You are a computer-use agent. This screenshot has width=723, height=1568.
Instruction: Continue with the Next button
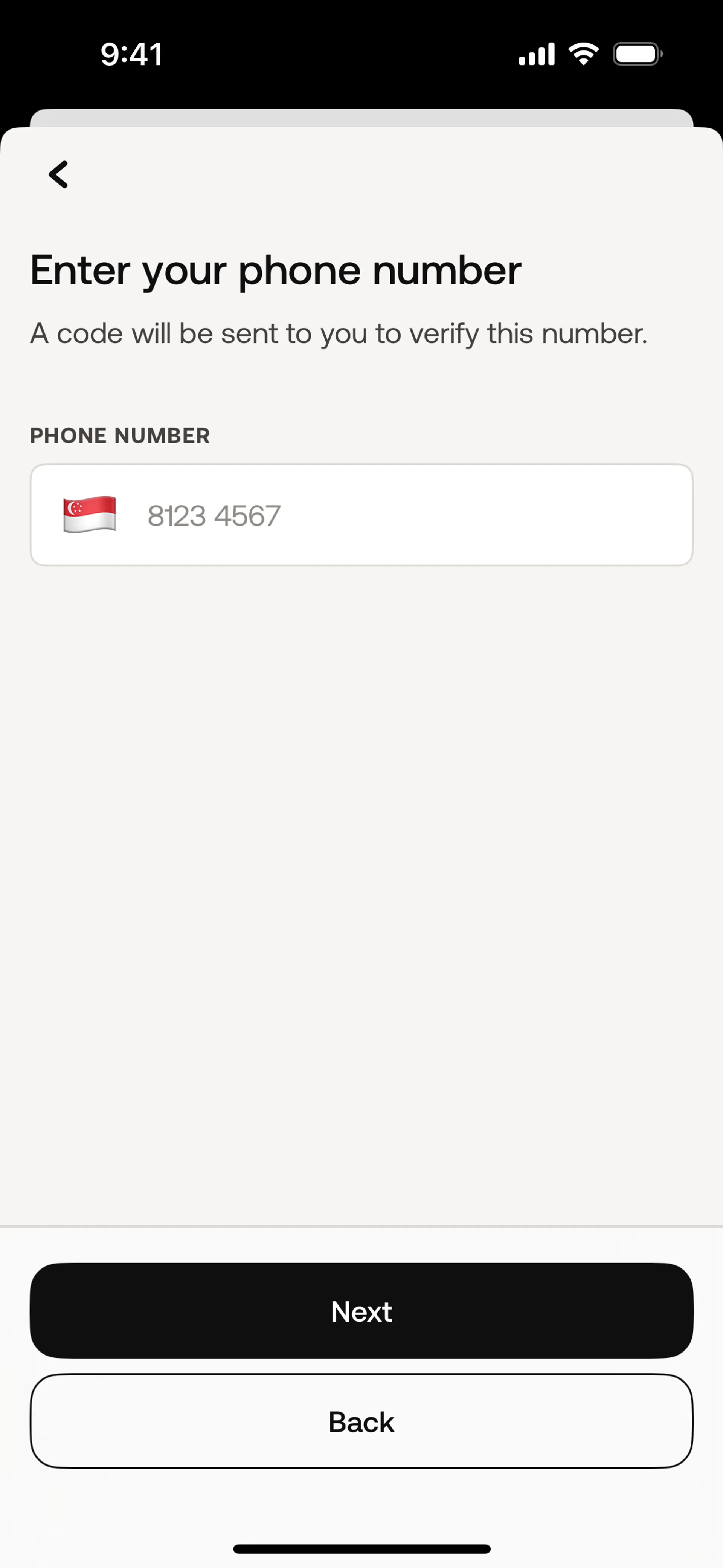(361, 1311)
